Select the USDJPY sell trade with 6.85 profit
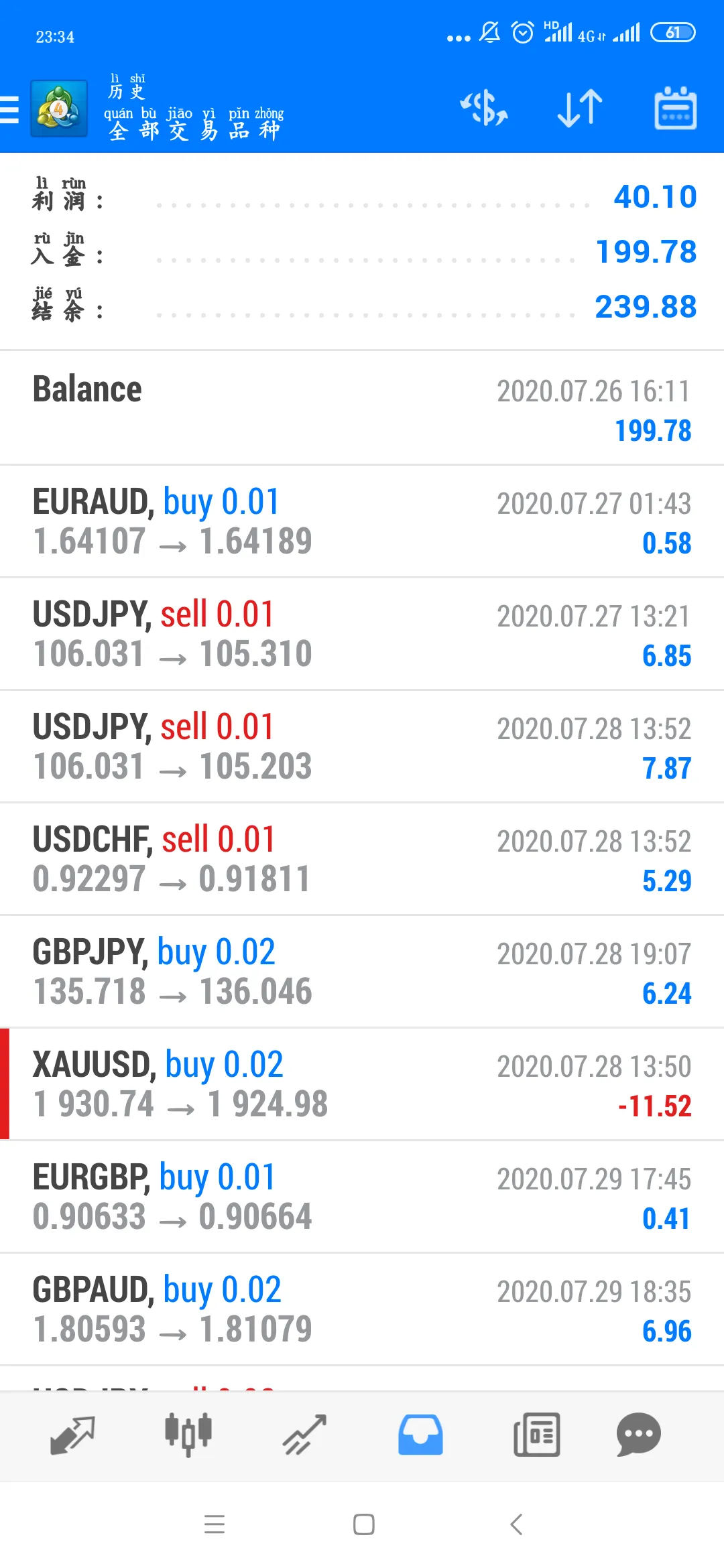 [x=362, y=634]
